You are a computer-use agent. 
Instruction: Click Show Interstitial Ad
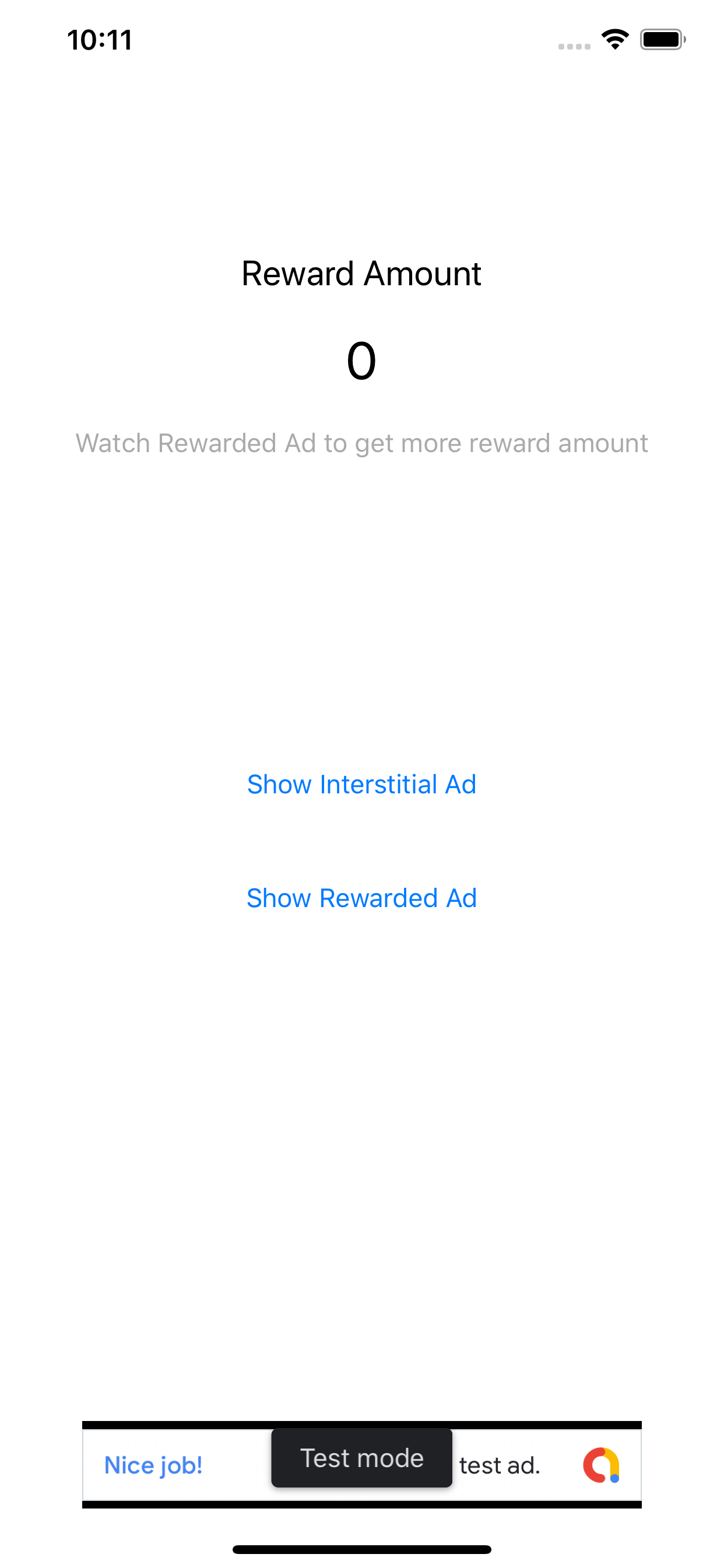pyautogui.click(x=361, y=785)
